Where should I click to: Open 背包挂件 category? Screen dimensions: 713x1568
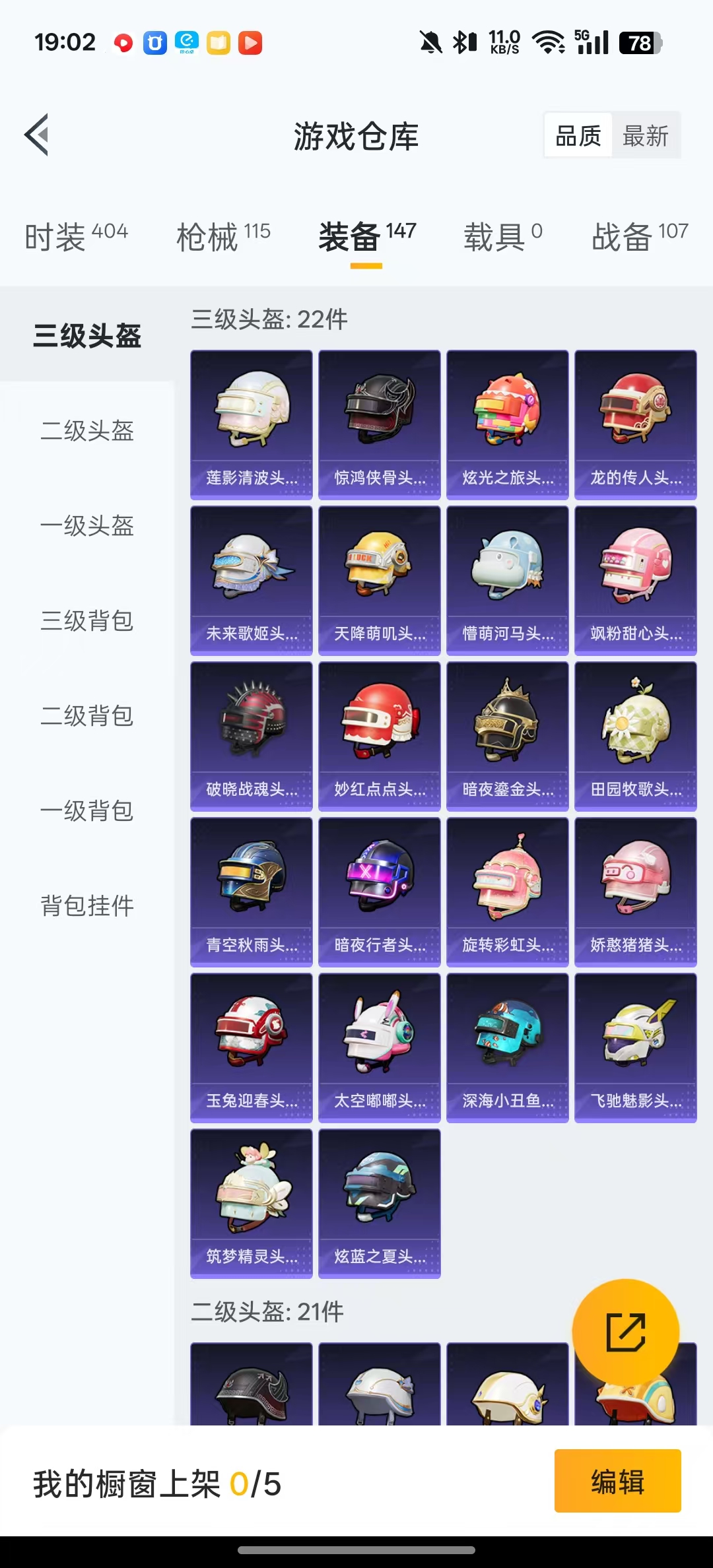pos(87,906)
